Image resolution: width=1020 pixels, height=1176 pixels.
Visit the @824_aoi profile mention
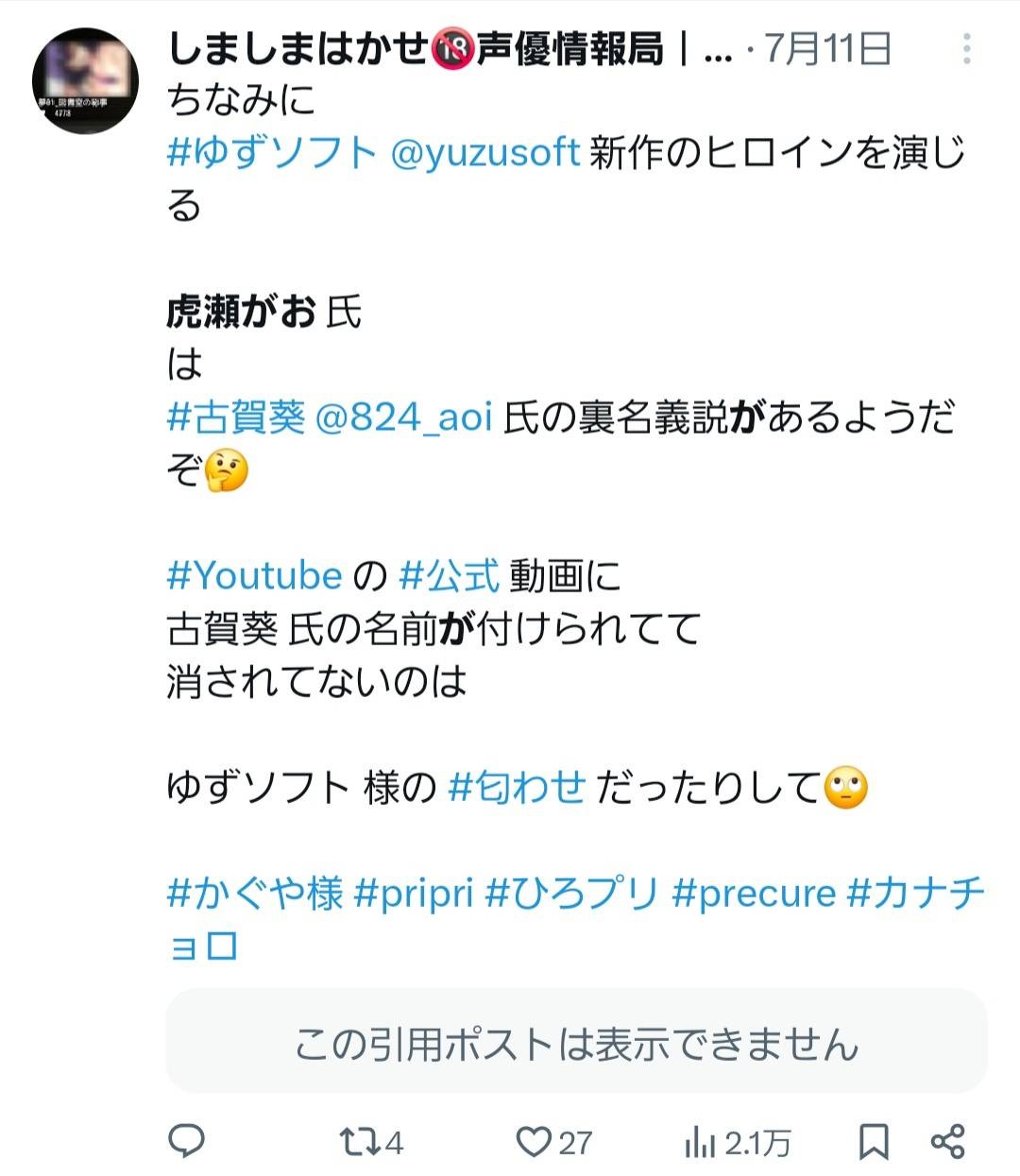(x=403, y=417)
